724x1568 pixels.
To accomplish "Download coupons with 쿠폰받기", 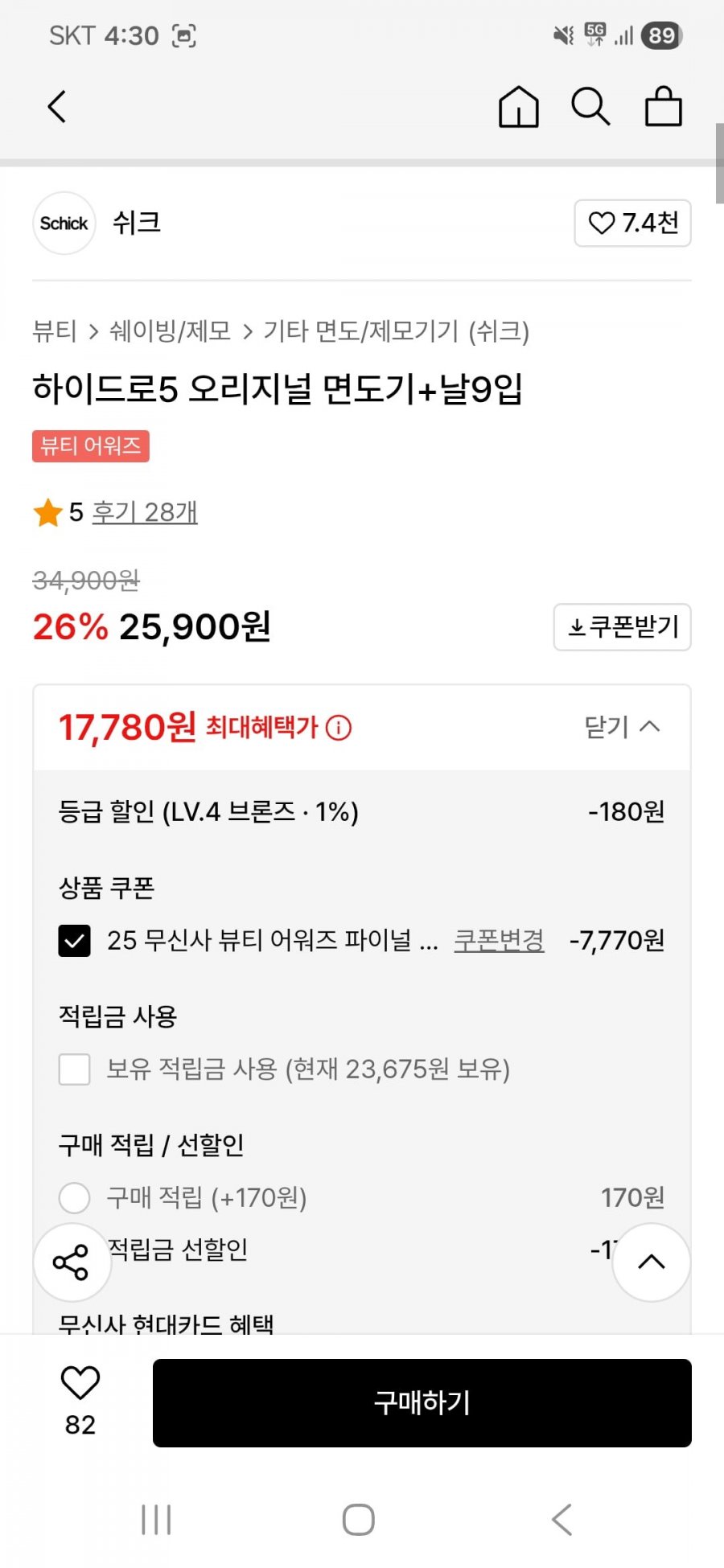I will (622, 626).
